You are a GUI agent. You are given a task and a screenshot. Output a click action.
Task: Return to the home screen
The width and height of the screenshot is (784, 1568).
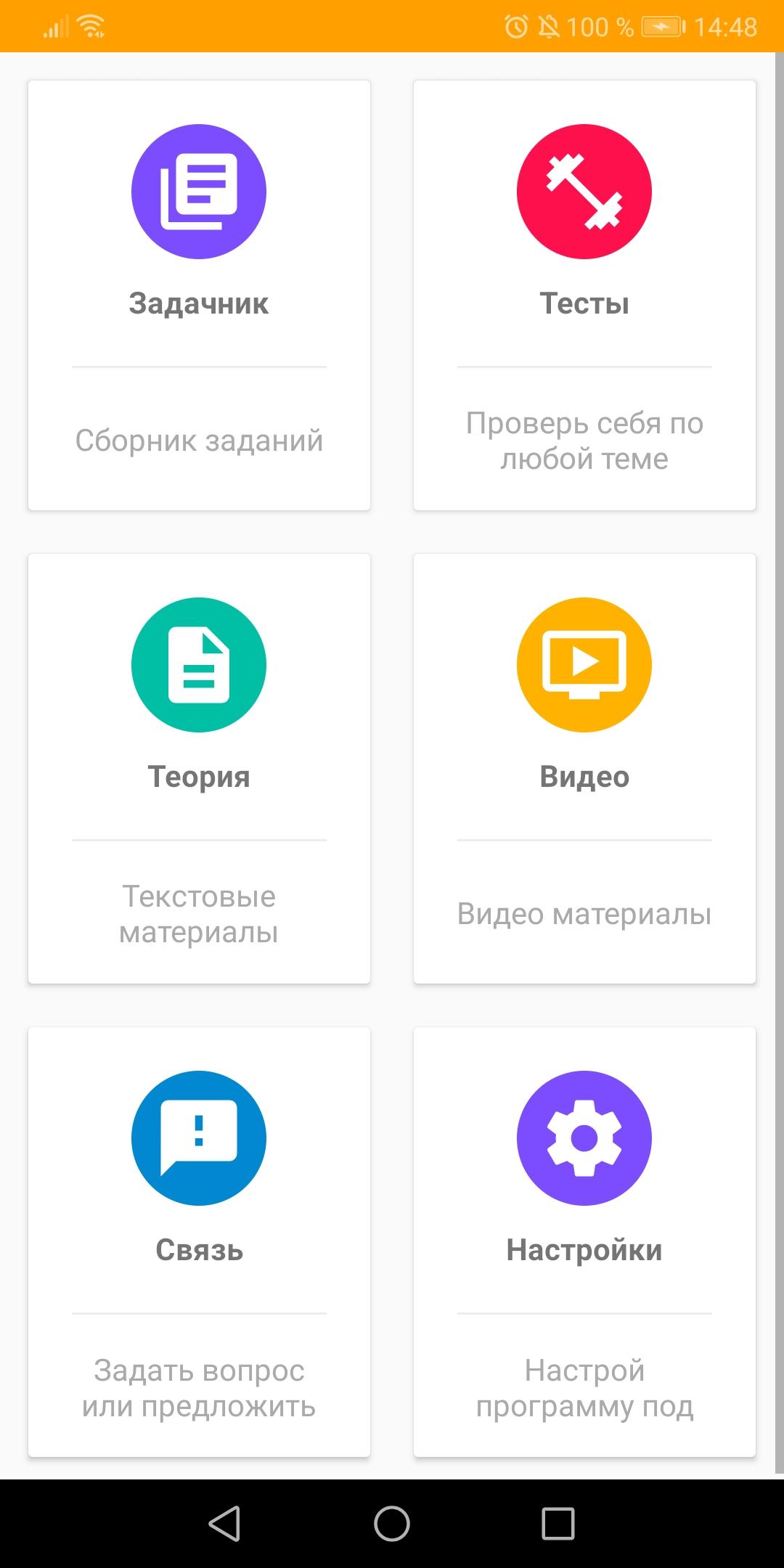pos(392,1523)
